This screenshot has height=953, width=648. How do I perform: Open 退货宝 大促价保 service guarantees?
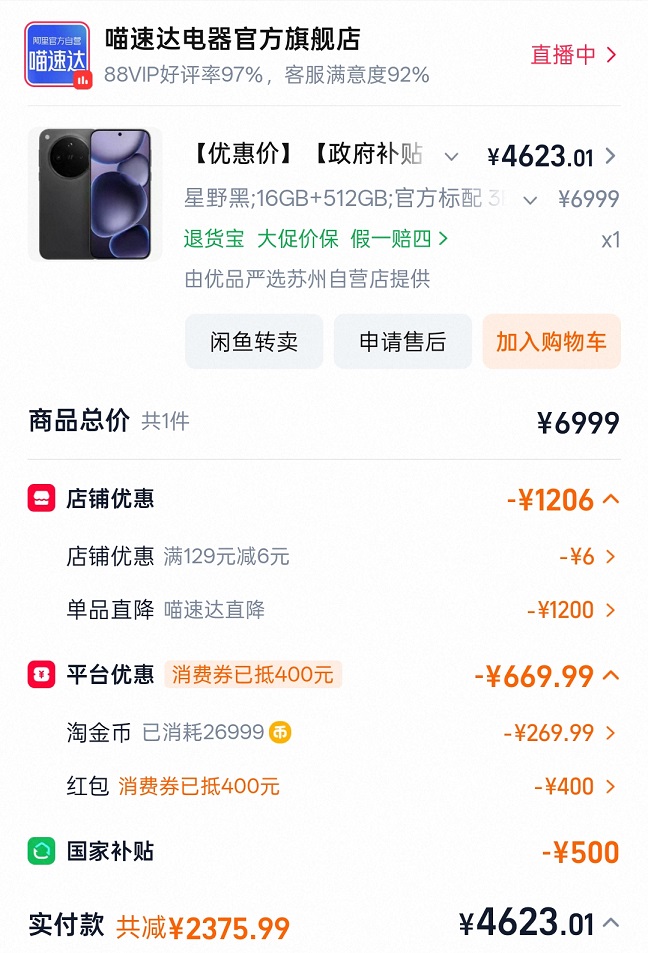click(x=315, y=239)
